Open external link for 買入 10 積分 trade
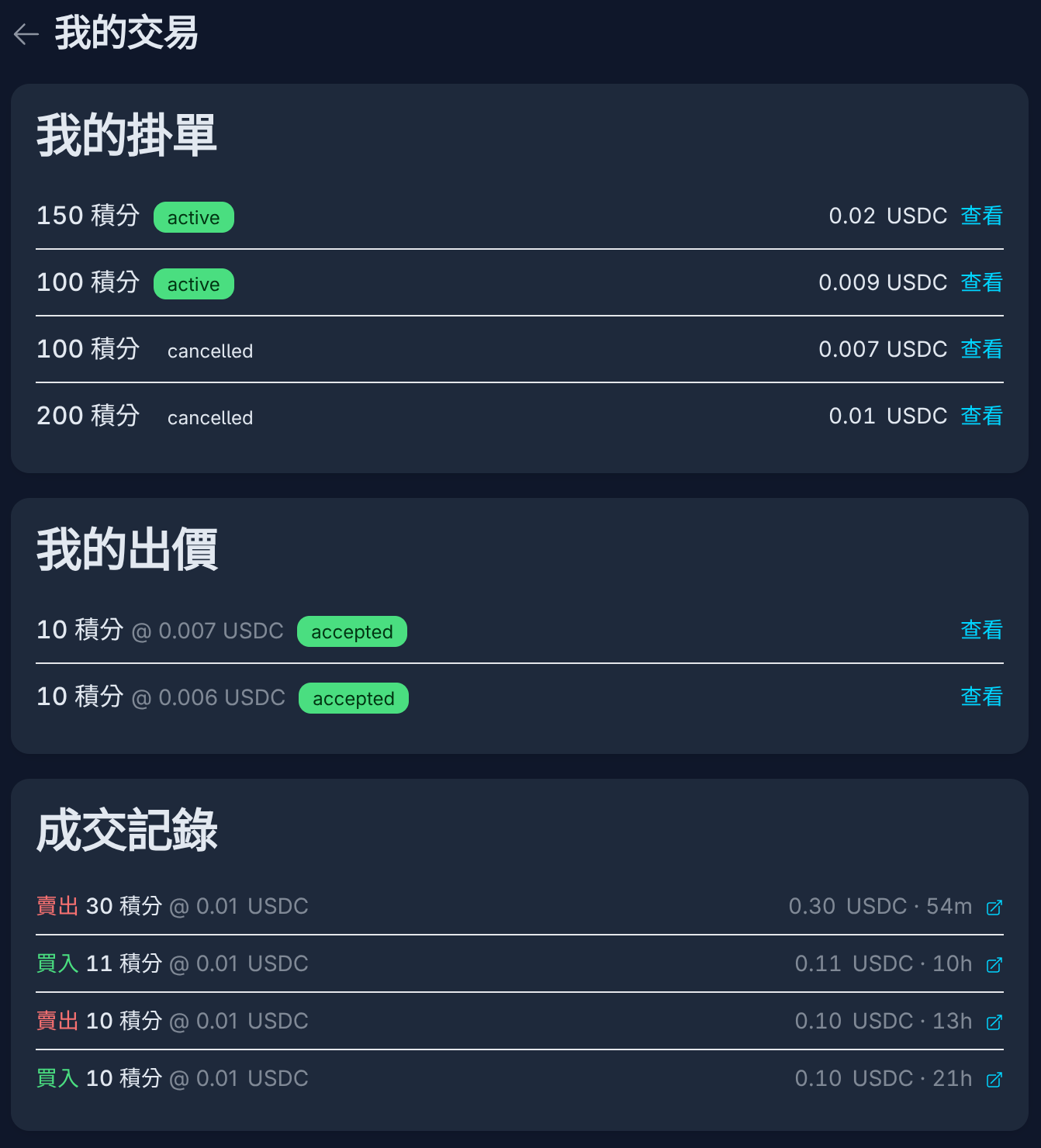Viewport: 1041px width, 1148px height. point(994,1079)
